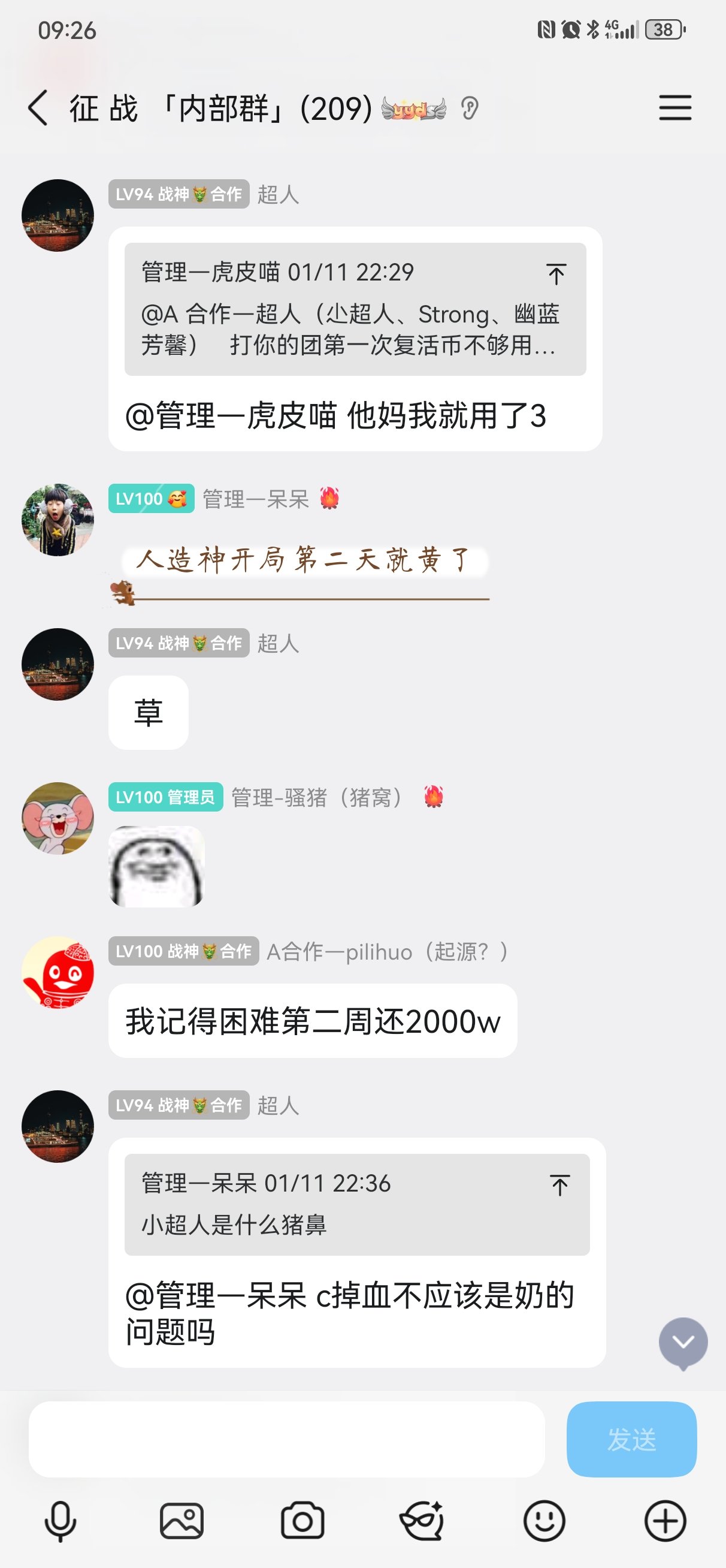The height and width of the screenshot is (1568, 726).
Task: Open the glasses-face sticker tool
Action: tap(422, 1521)
